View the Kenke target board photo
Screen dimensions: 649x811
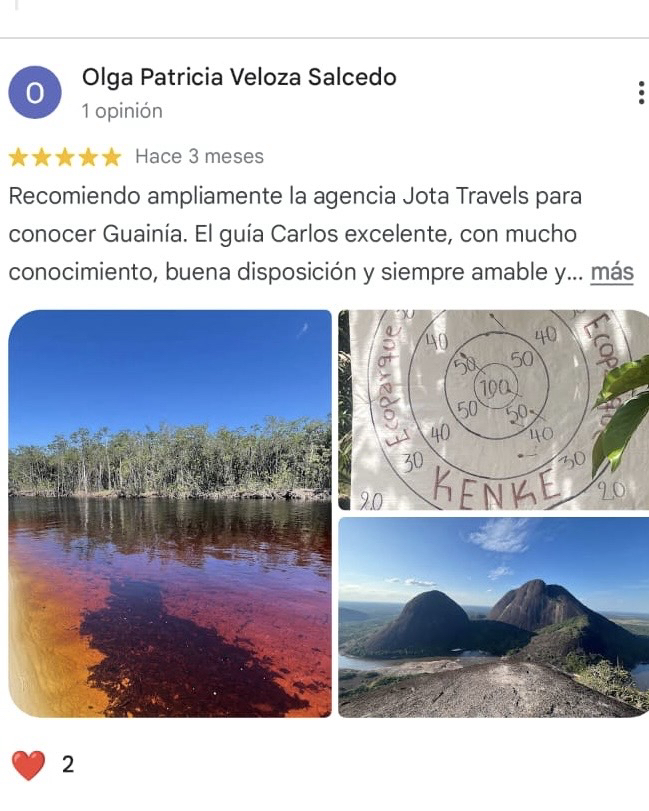click(492, 409)
